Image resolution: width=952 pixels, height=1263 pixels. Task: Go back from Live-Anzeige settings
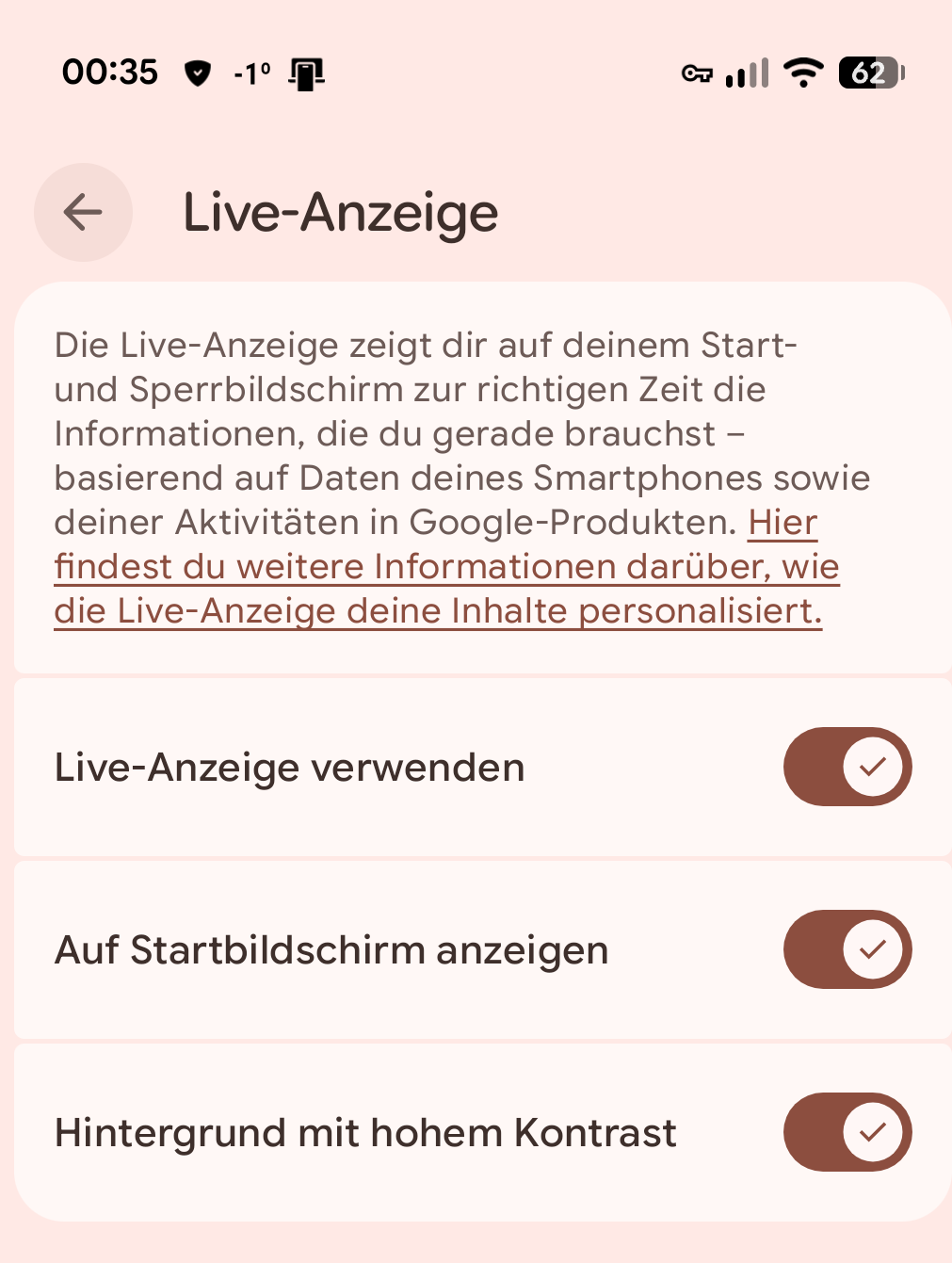coord(83,213)
